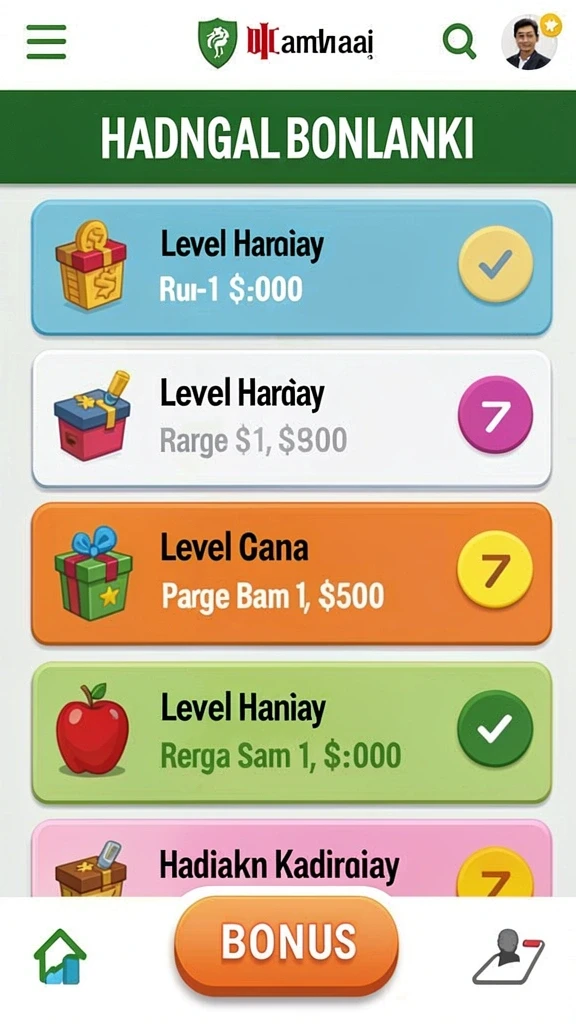This screenshot has height=1024, width=576.
Task: Open the orange Level Cana card
Action: click(x=291, y=573)
